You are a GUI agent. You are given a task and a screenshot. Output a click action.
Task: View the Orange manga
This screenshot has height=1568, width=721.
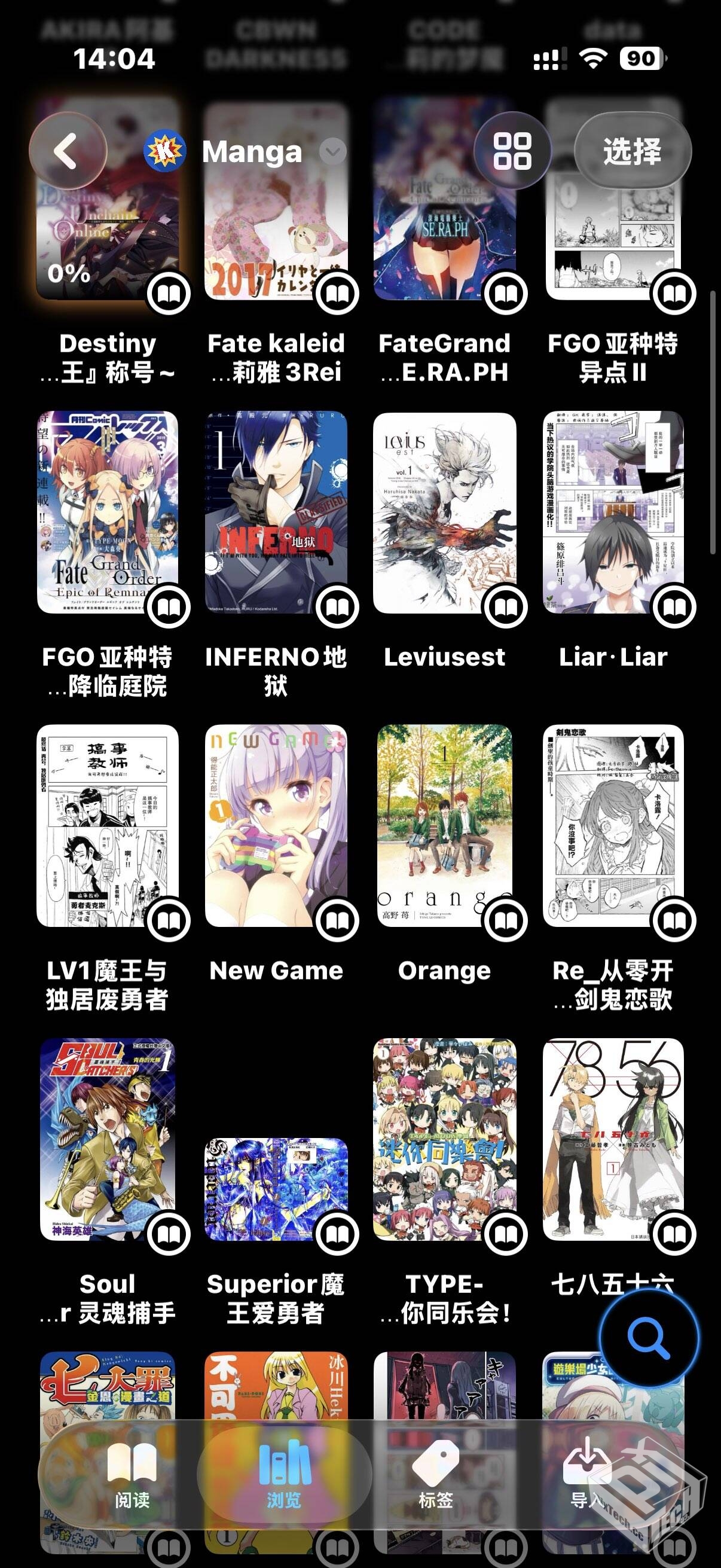tap(444, 825)
